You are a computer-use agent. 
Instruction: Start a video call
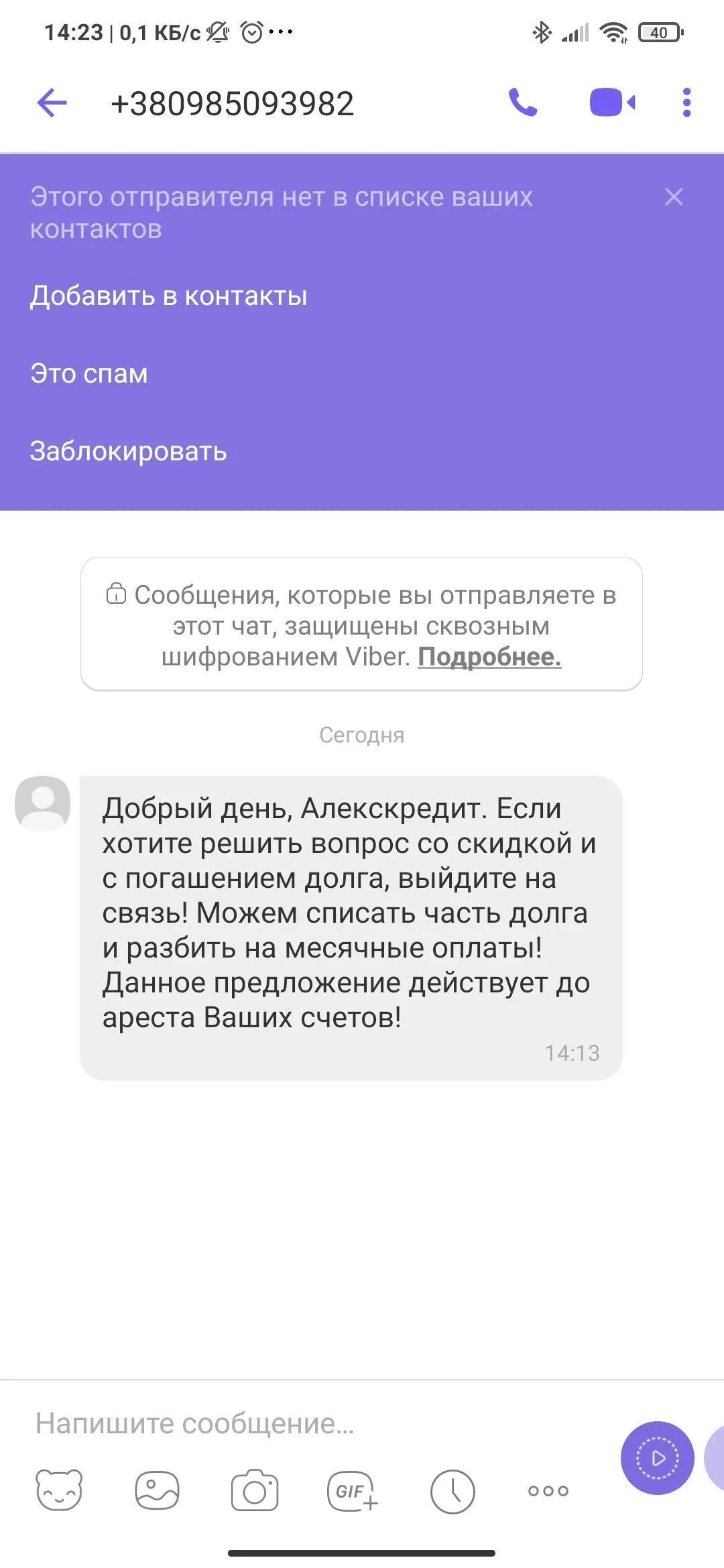[611, 103]
